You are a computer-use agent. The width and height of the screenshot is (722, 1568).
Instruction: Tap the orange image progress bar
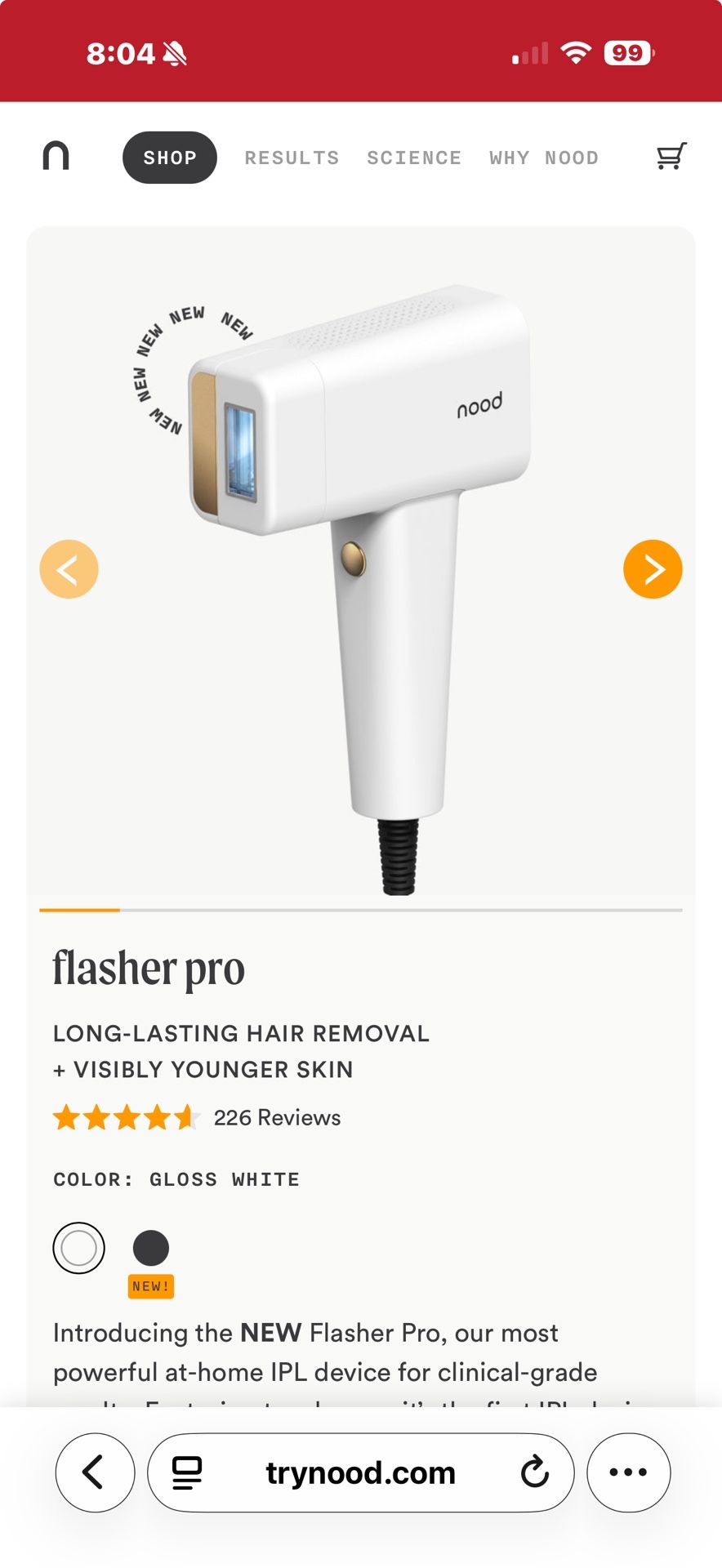pos(78,908)
